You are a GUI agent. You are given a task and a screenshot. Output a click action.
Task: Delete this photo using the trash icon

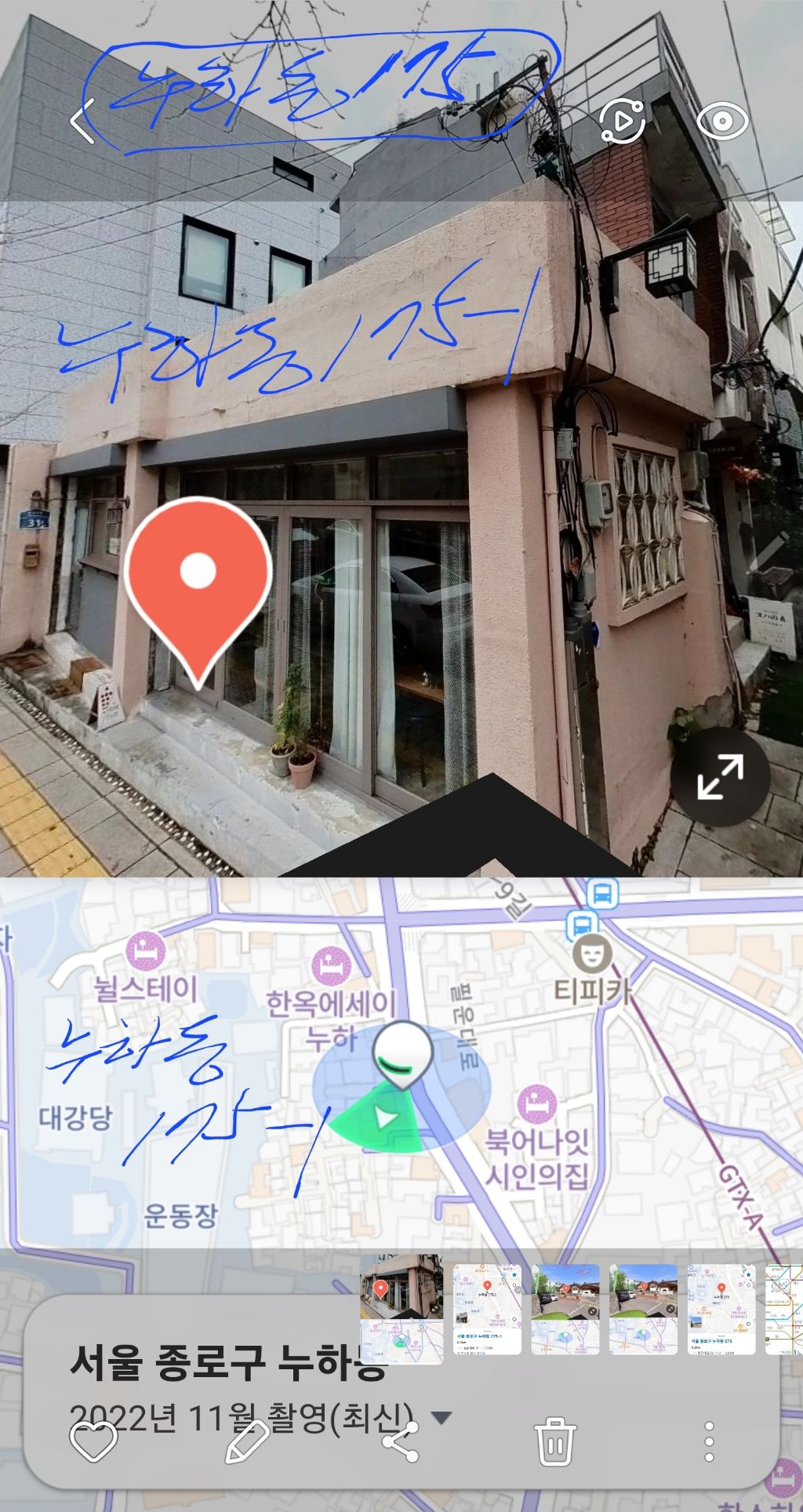click(555, 1441)
